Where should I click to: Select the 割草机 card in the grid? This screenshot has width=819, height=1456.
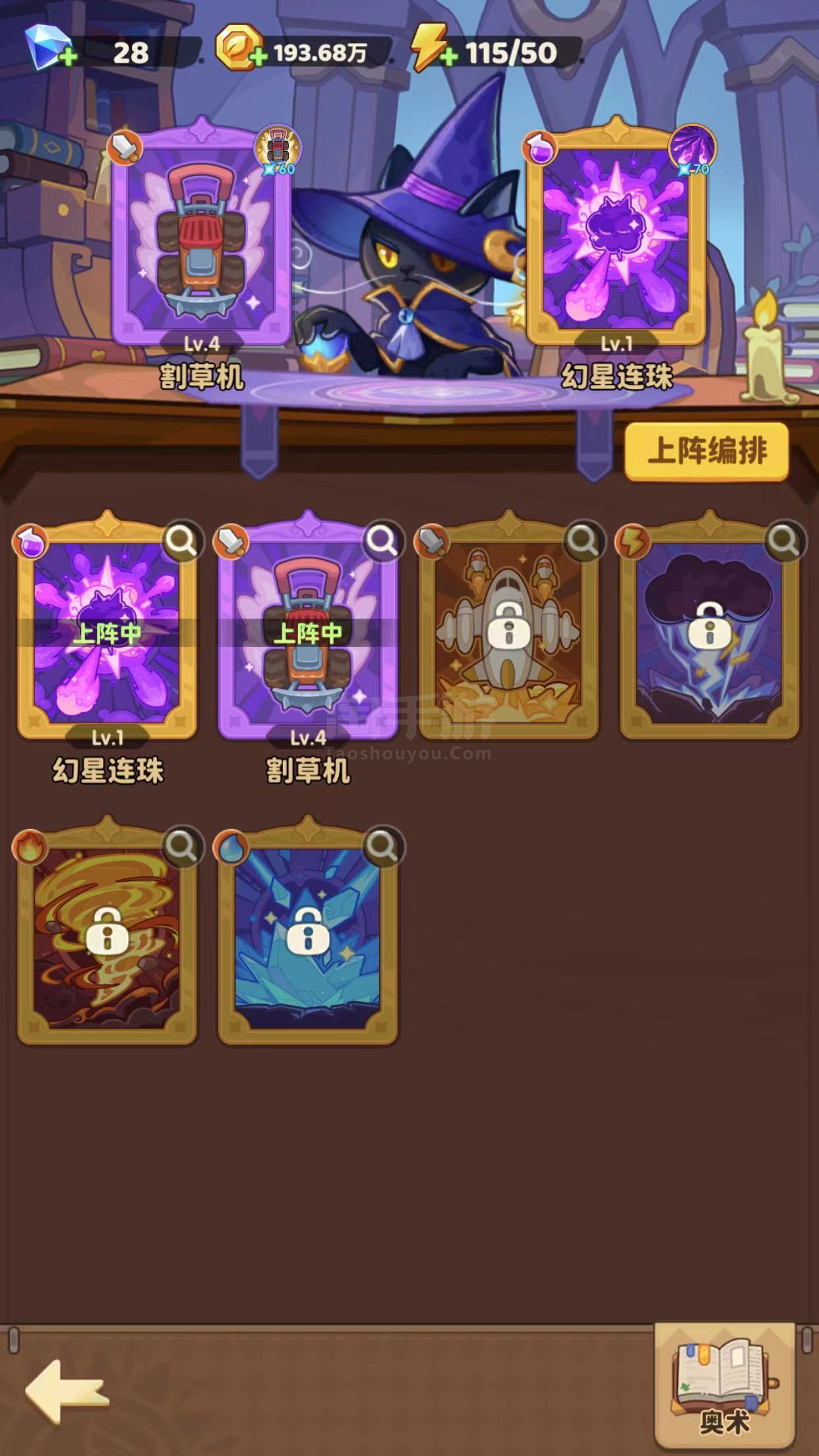(307, 630)
